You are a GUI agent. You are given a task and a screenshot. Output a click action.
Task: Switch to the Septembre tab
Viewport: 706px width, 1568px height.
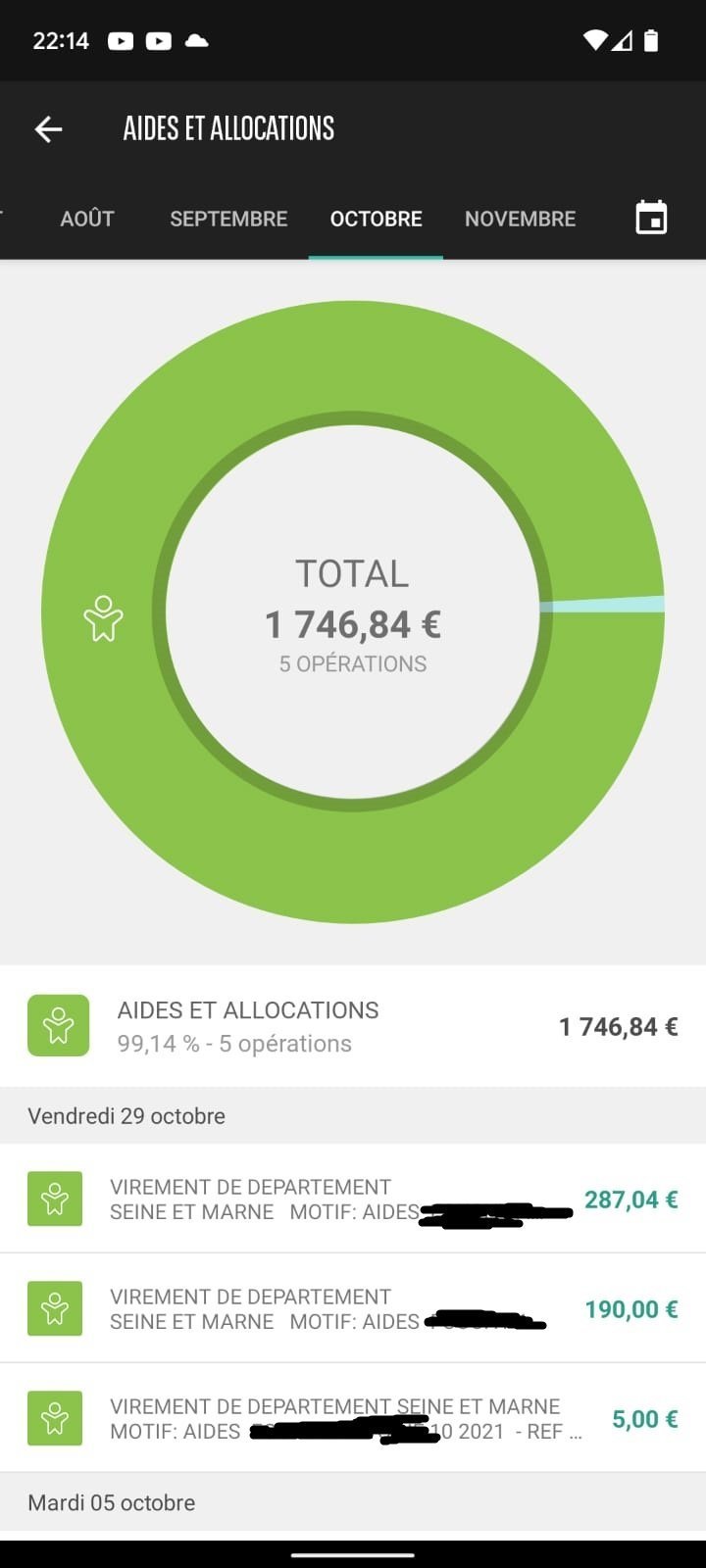click(228, 219)
